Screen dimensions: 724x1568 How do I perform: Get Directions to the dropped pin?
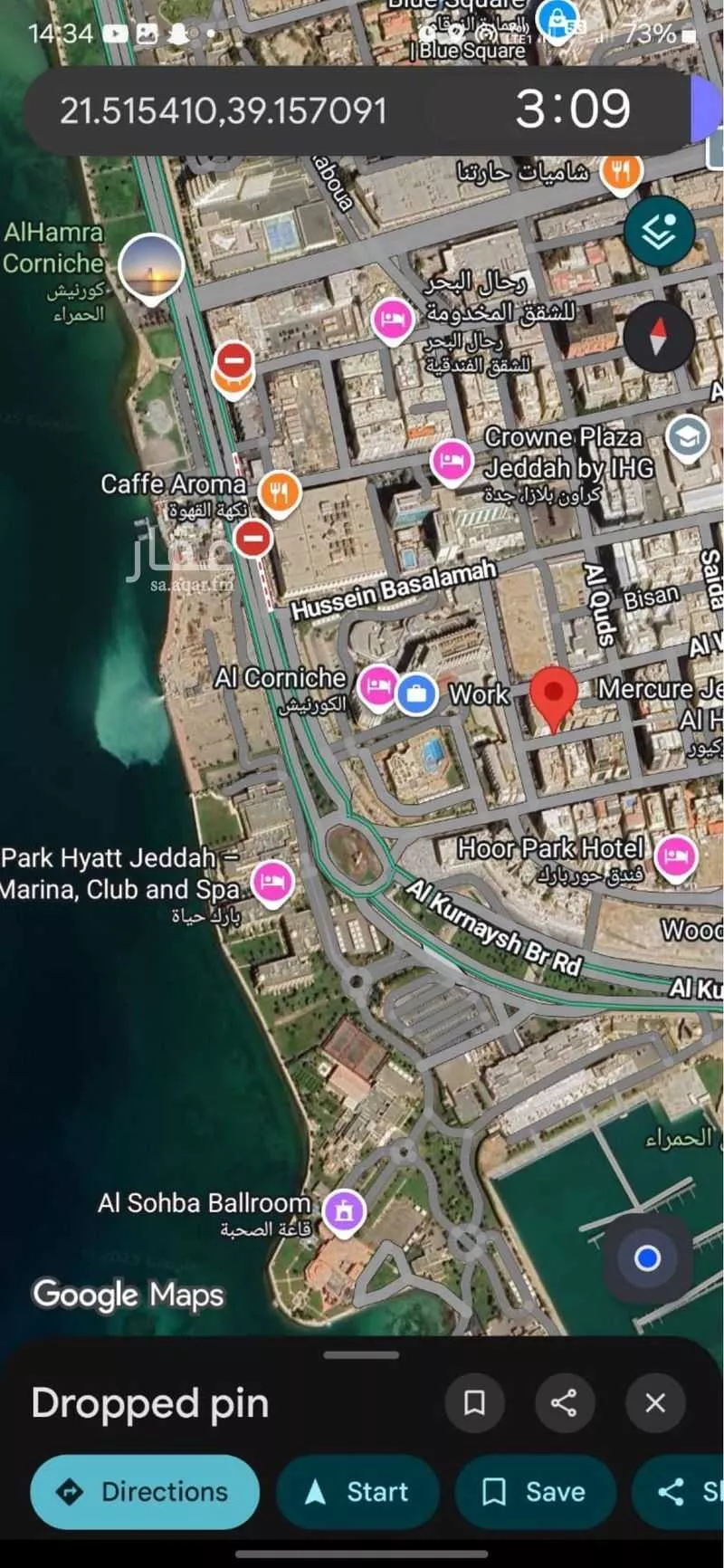click(145, 1492)
